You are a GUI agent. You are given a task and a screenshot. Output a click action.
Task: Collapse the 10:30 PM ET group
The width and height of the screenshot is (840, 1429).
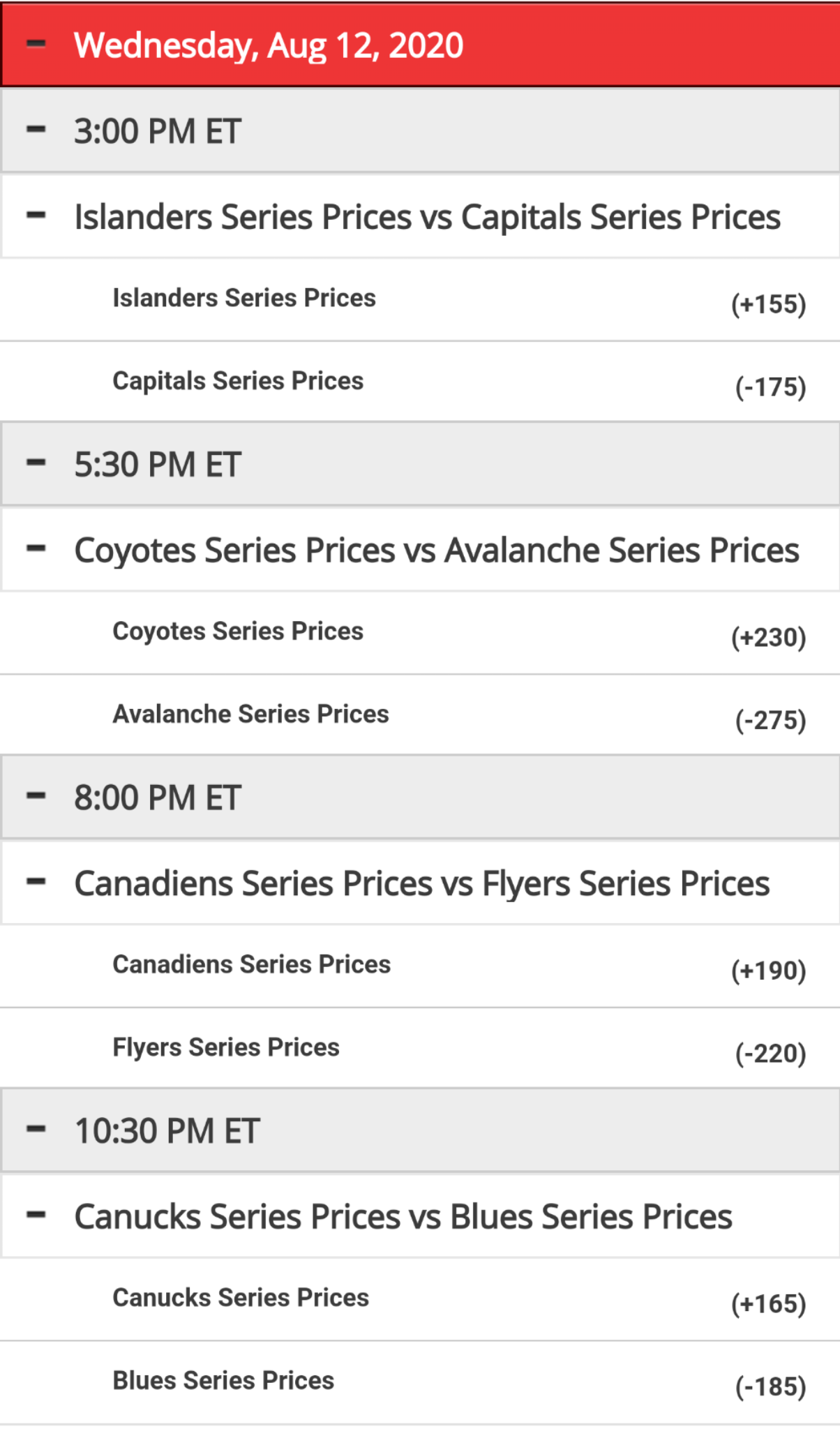(x=420, y=1130)
